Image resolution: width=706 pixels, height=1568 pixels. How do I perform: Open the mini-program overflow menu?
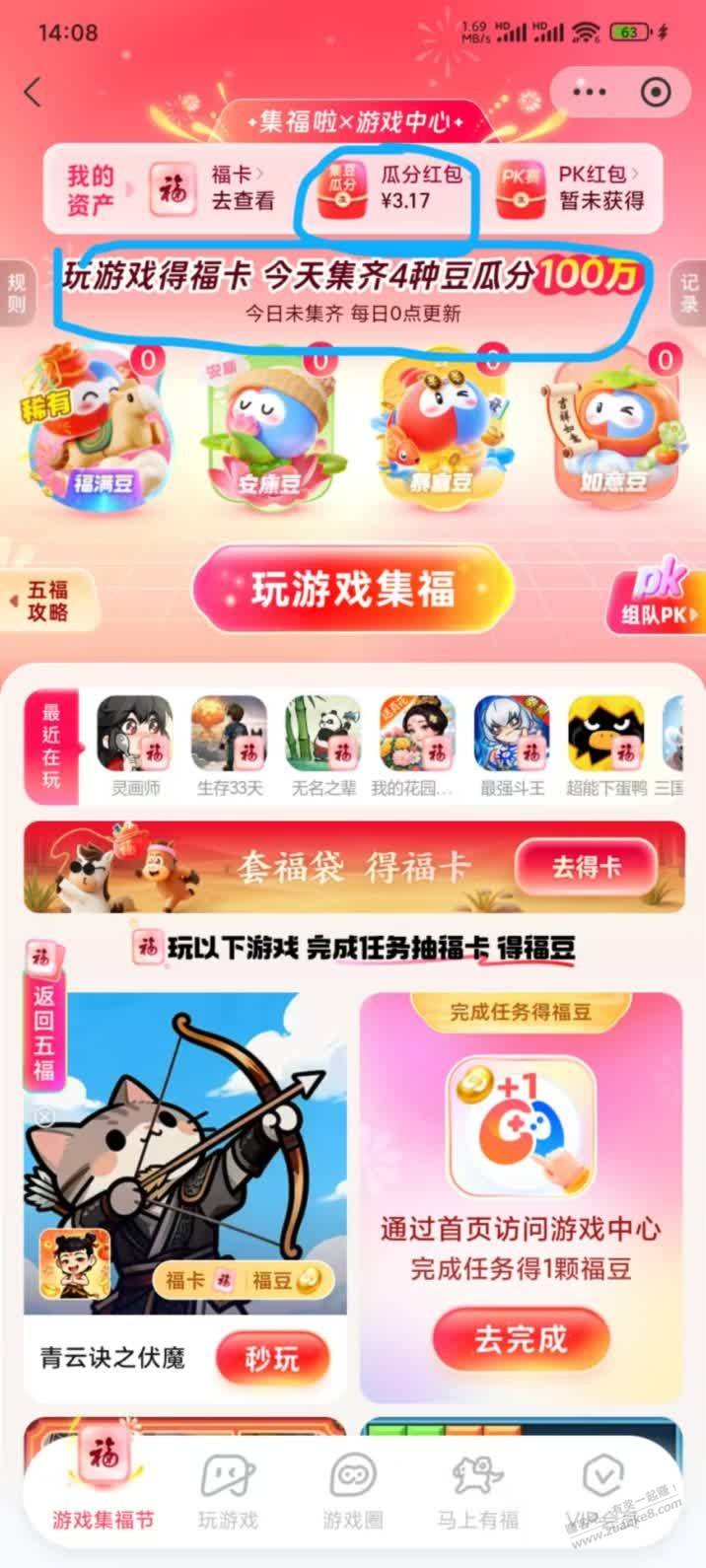coord(589,93)
